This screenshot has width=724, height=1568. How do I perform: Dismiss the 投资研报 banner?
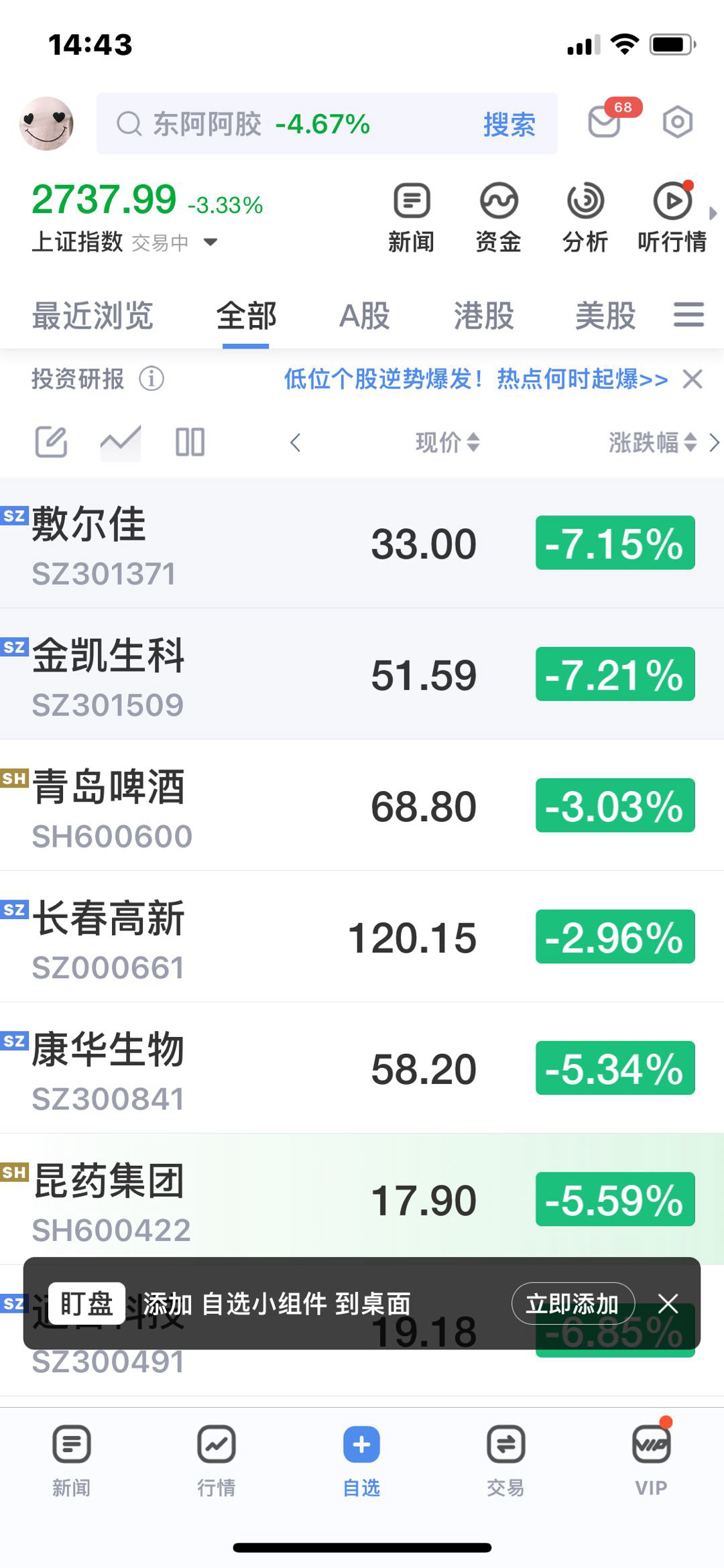[692, 379]
